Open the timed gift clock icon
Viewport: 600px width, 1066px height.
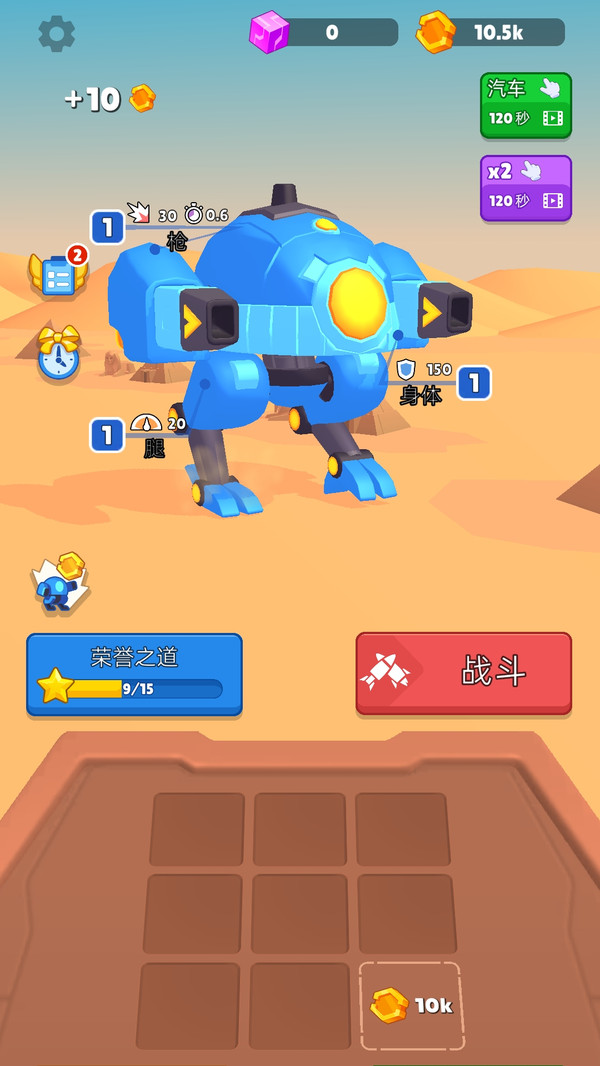58,353
